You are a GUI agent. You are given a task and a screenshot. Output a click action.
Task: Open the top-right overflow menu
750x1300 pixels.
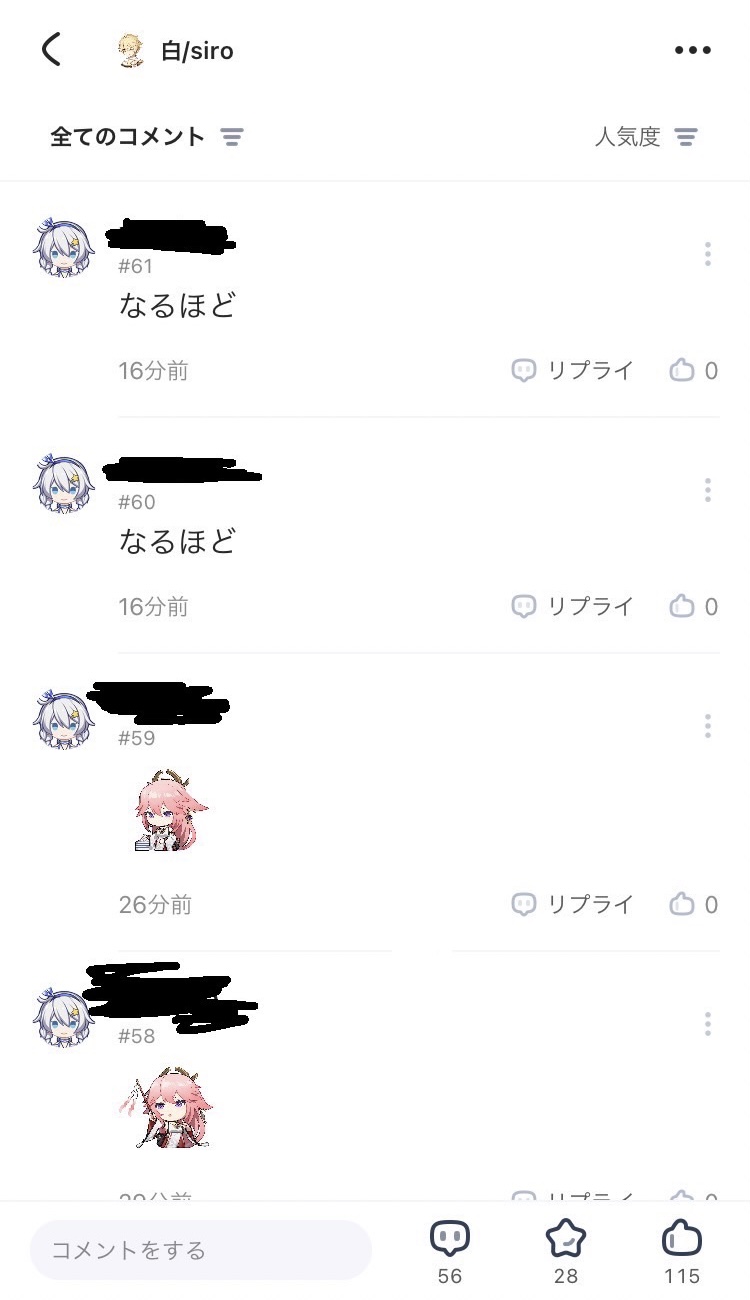(692, 51)
